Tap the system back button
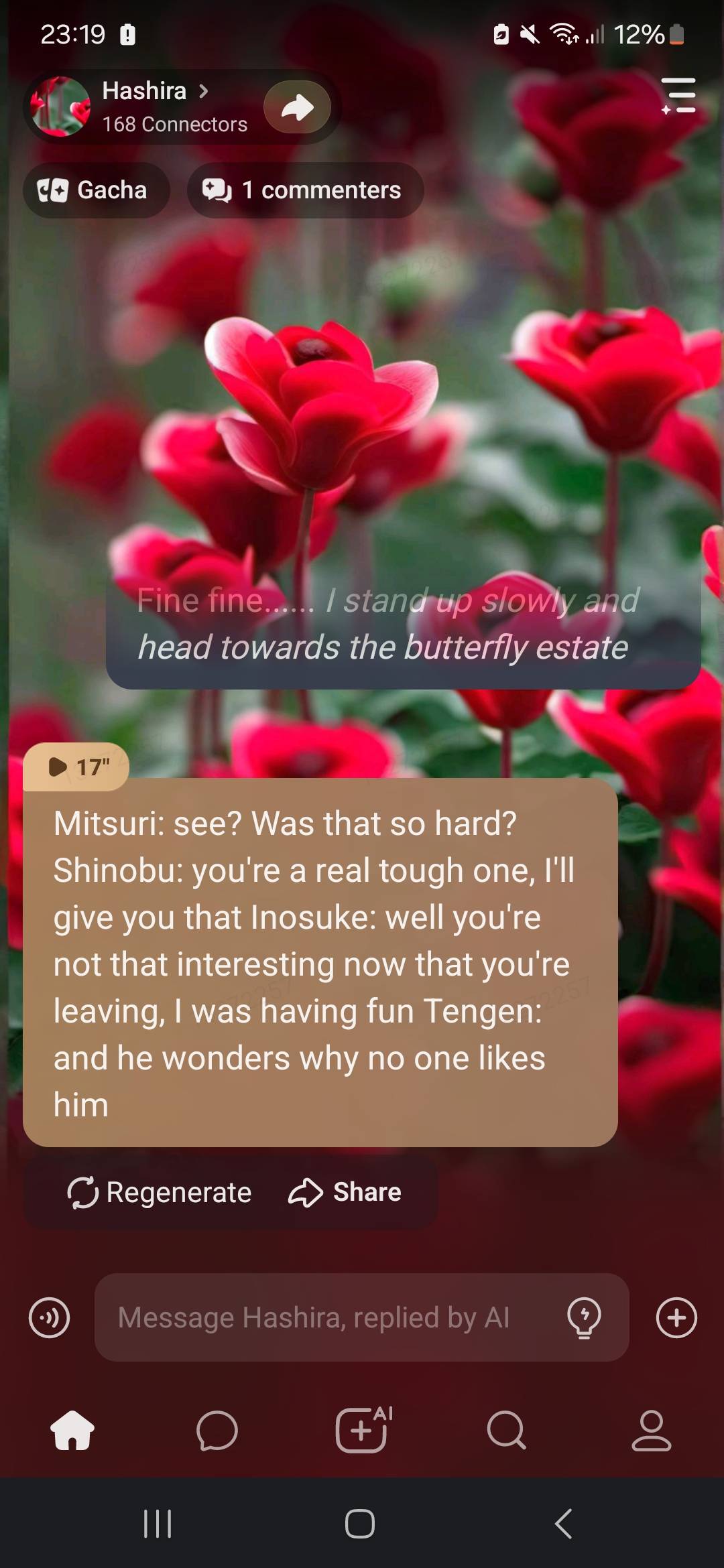This screenshot has width=724, height=1568. tap(564, 1524)
